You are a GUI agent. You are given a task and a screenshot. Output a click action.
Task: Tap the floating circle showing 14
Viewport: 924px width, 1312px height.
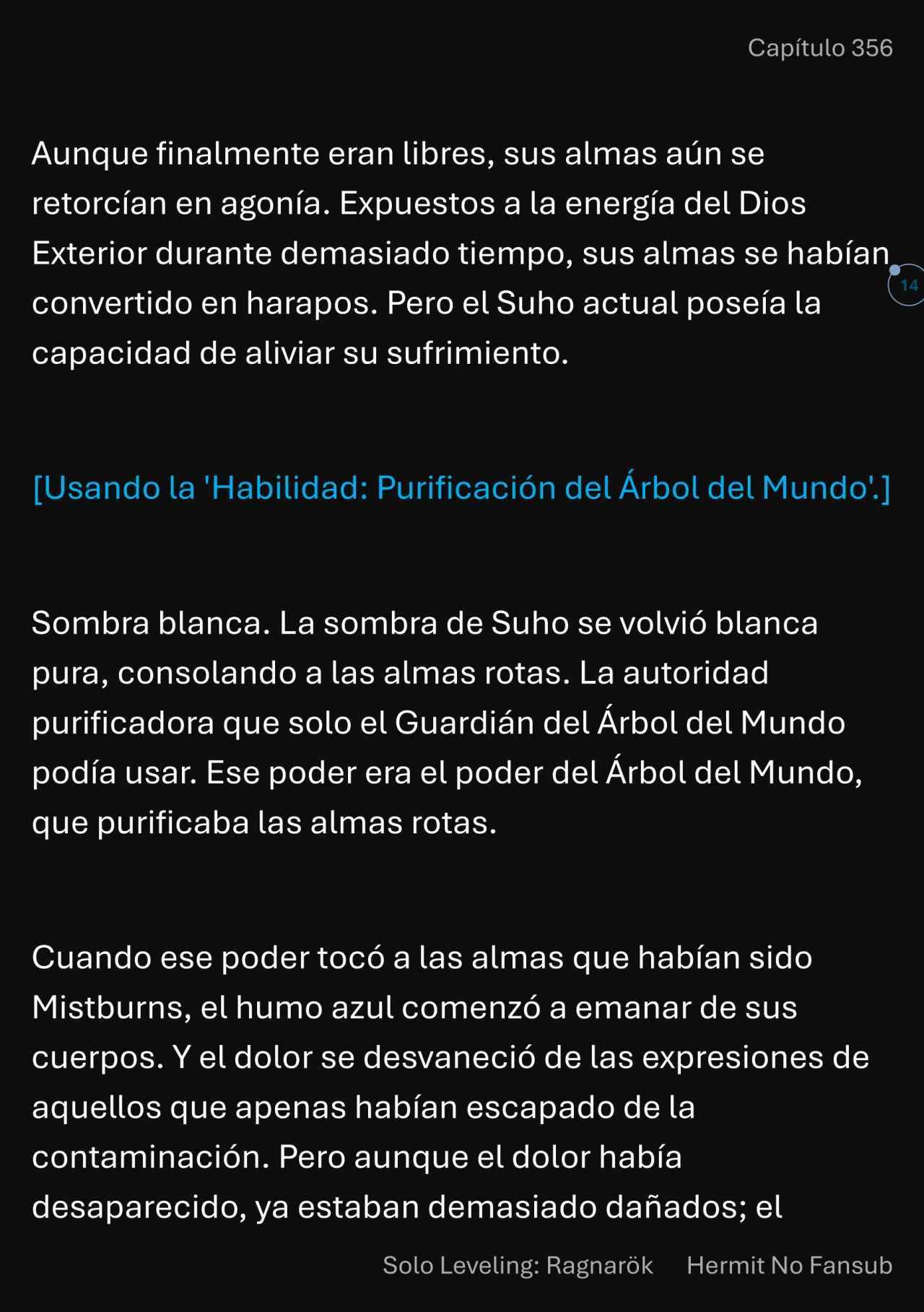tap(907, 285)
